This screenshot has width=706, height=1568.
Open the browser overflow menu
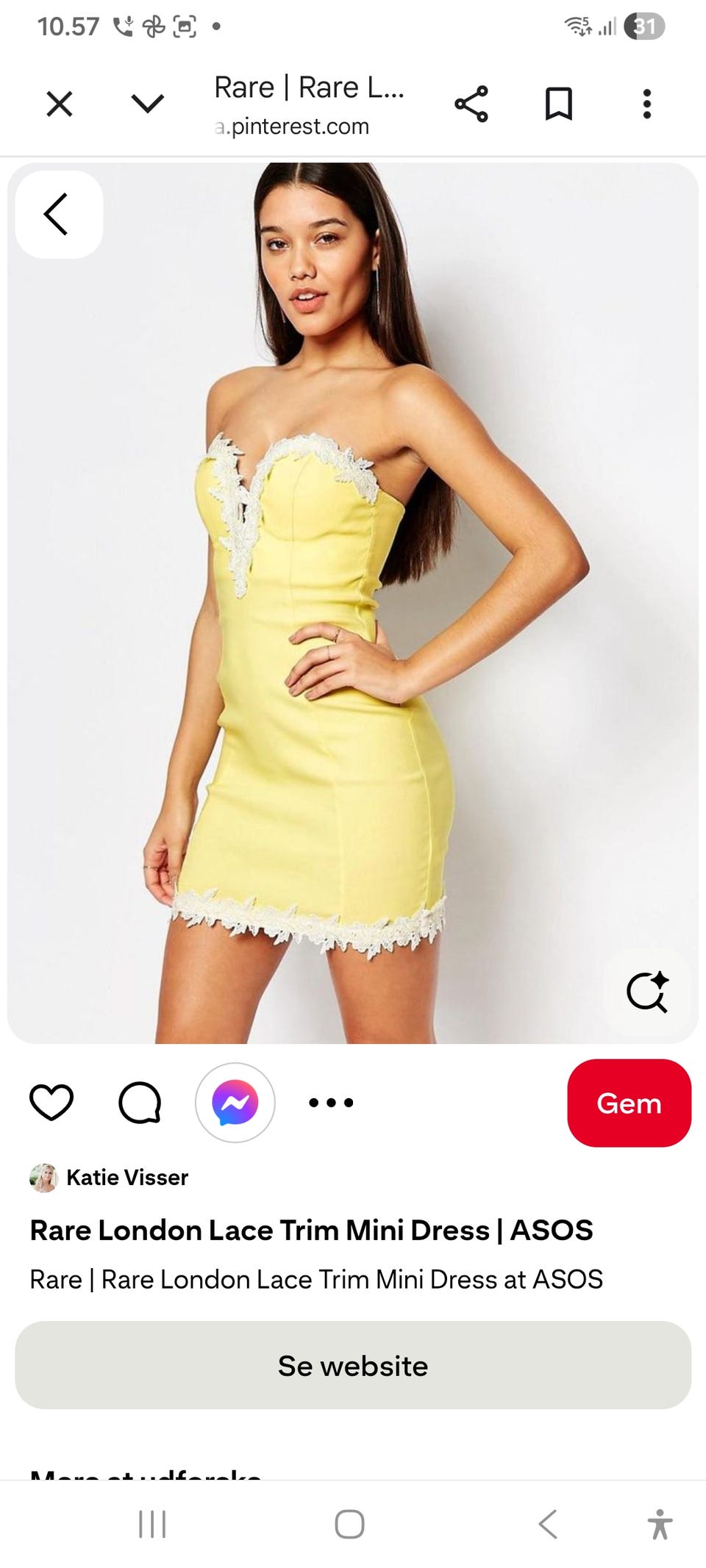647,104
